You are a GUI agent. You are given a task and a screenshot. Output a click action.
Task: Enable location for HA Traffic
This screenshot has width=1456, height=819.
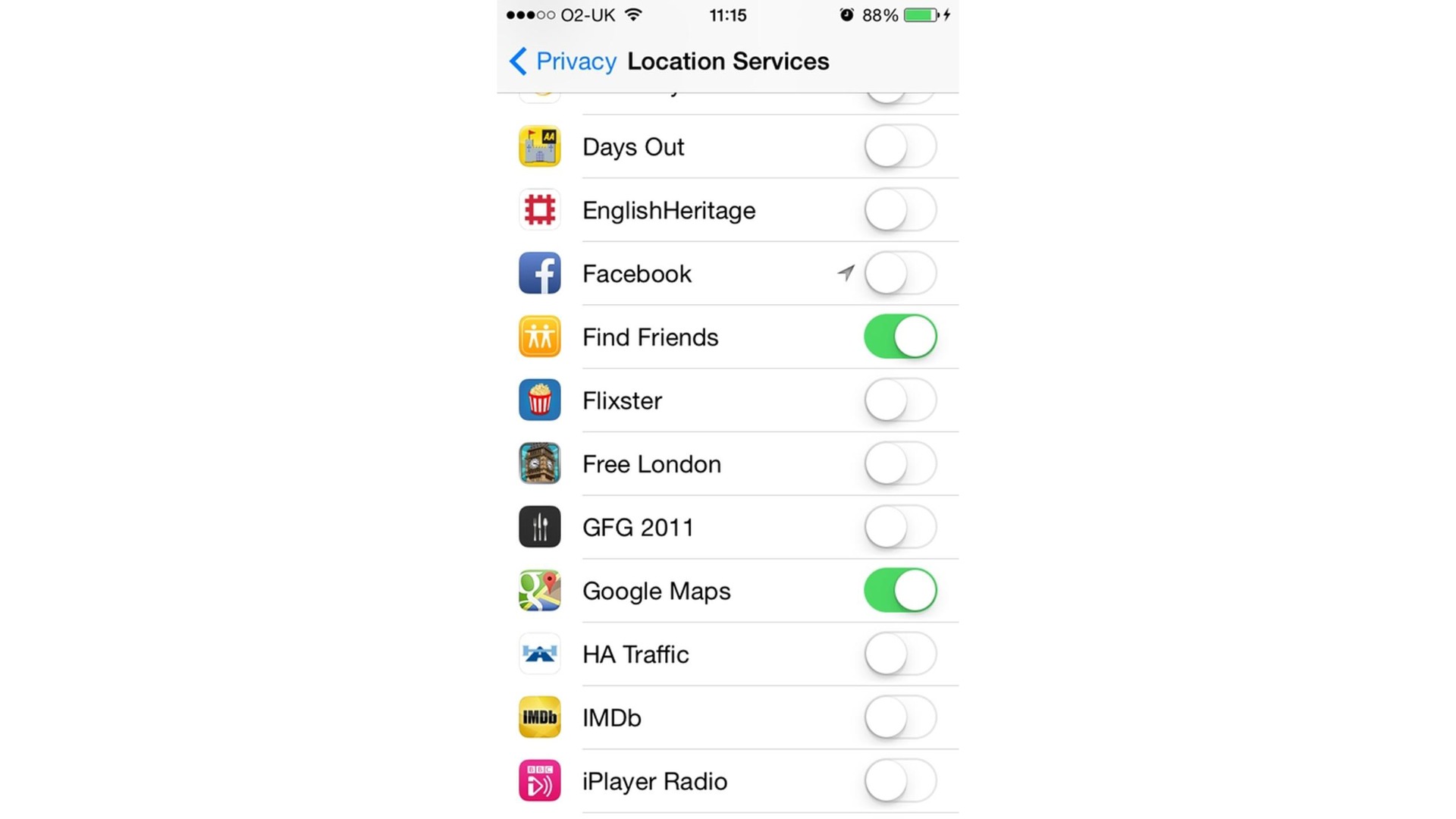[900, 654]
